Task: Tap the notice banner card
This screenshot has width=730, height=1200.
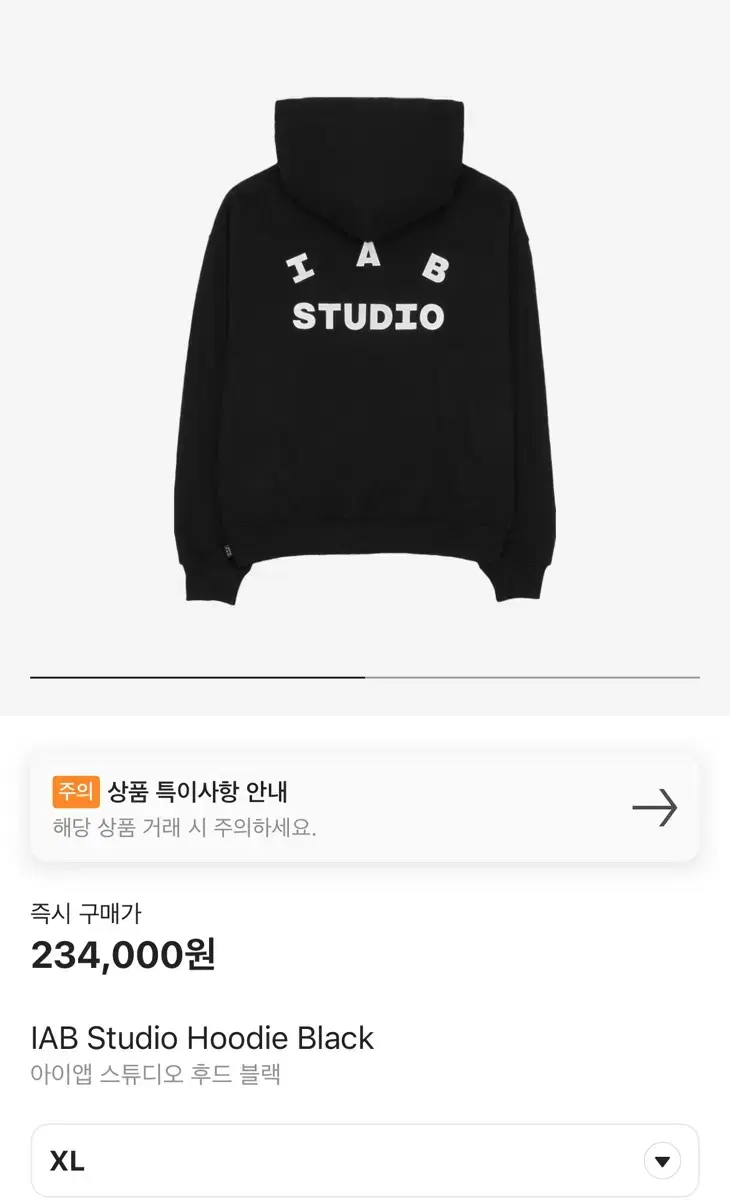Action: click(x=365, y=807)
